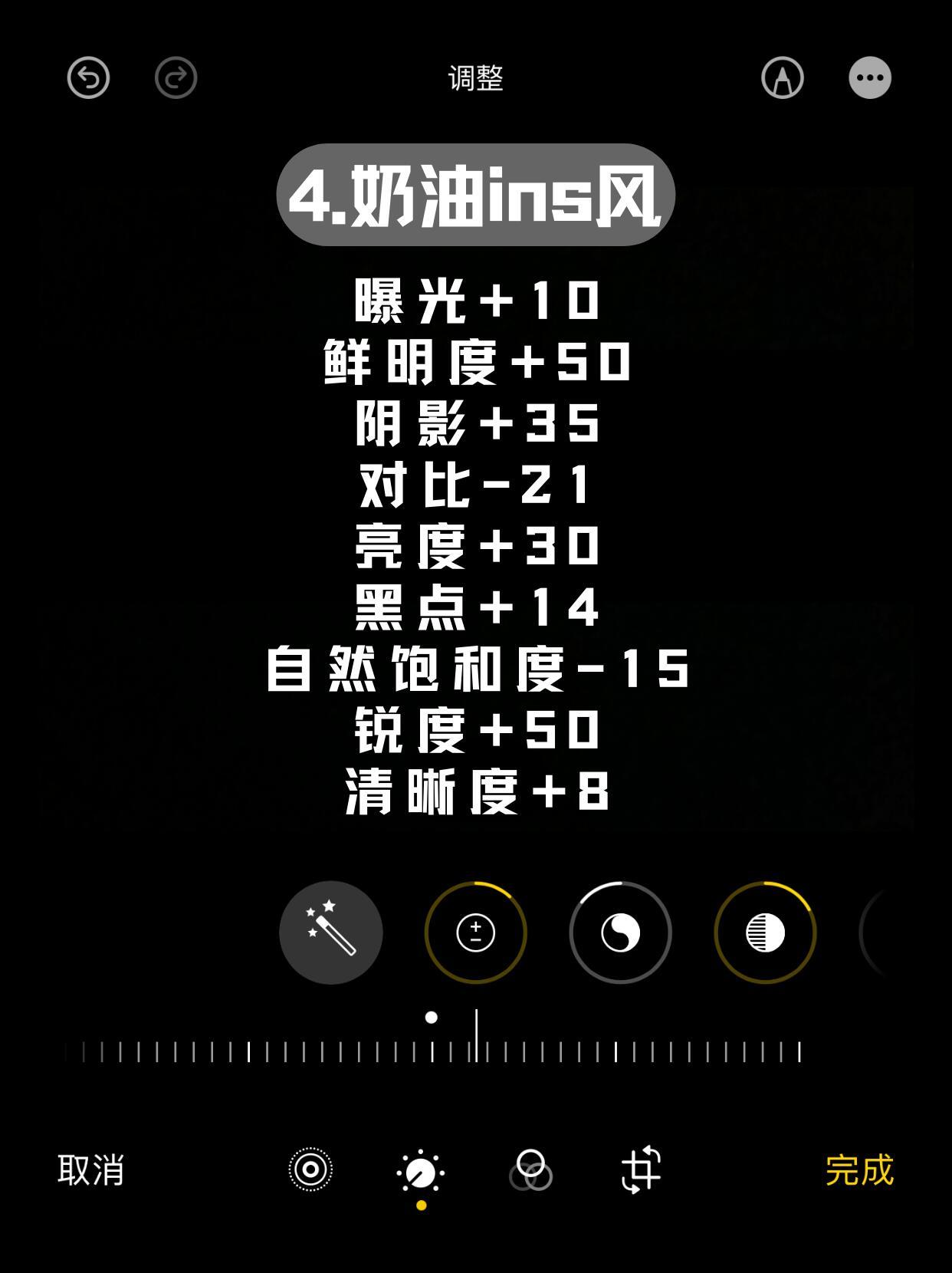
Task: Finish editing with 完成
Action: point(859,1170)
